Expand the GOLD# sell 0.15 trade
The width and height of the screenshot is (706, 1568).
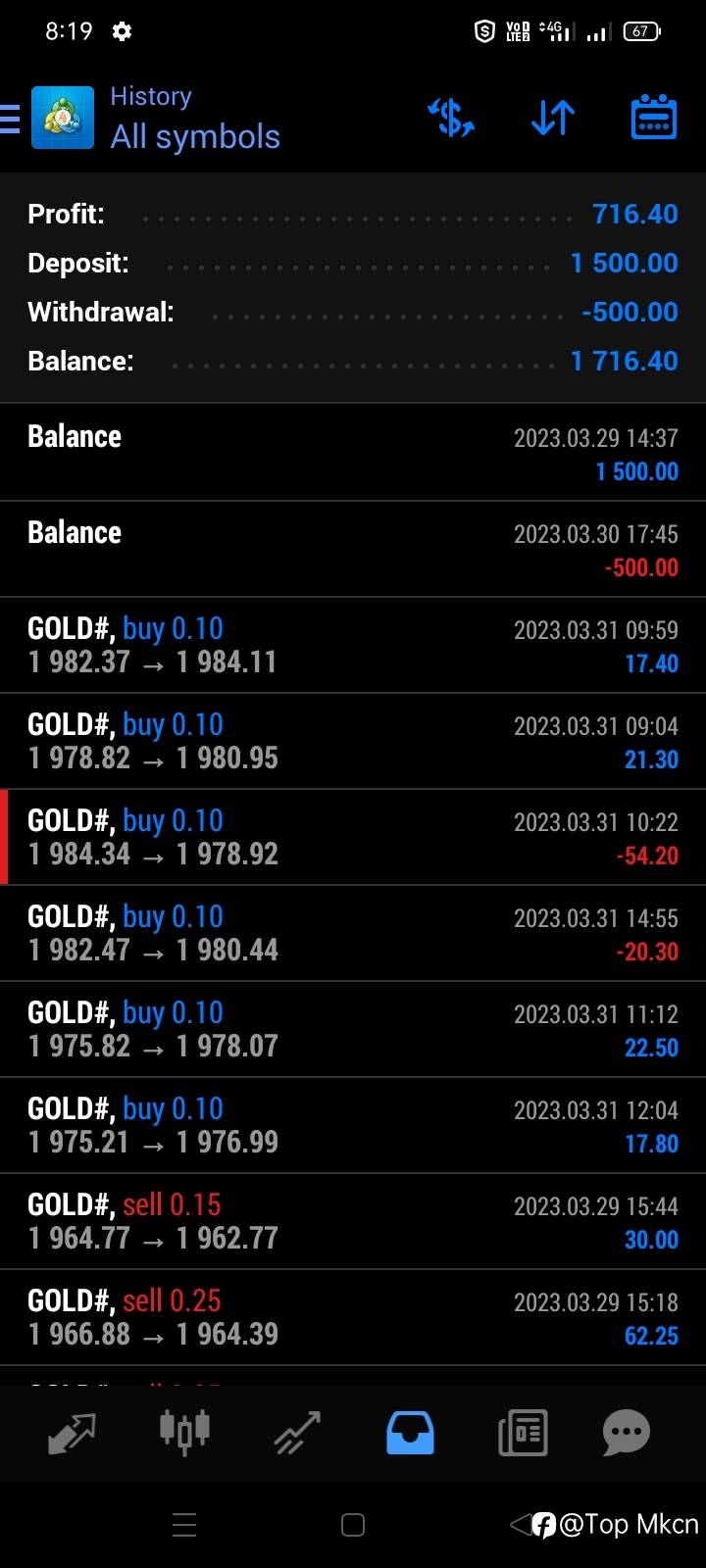353,1221
